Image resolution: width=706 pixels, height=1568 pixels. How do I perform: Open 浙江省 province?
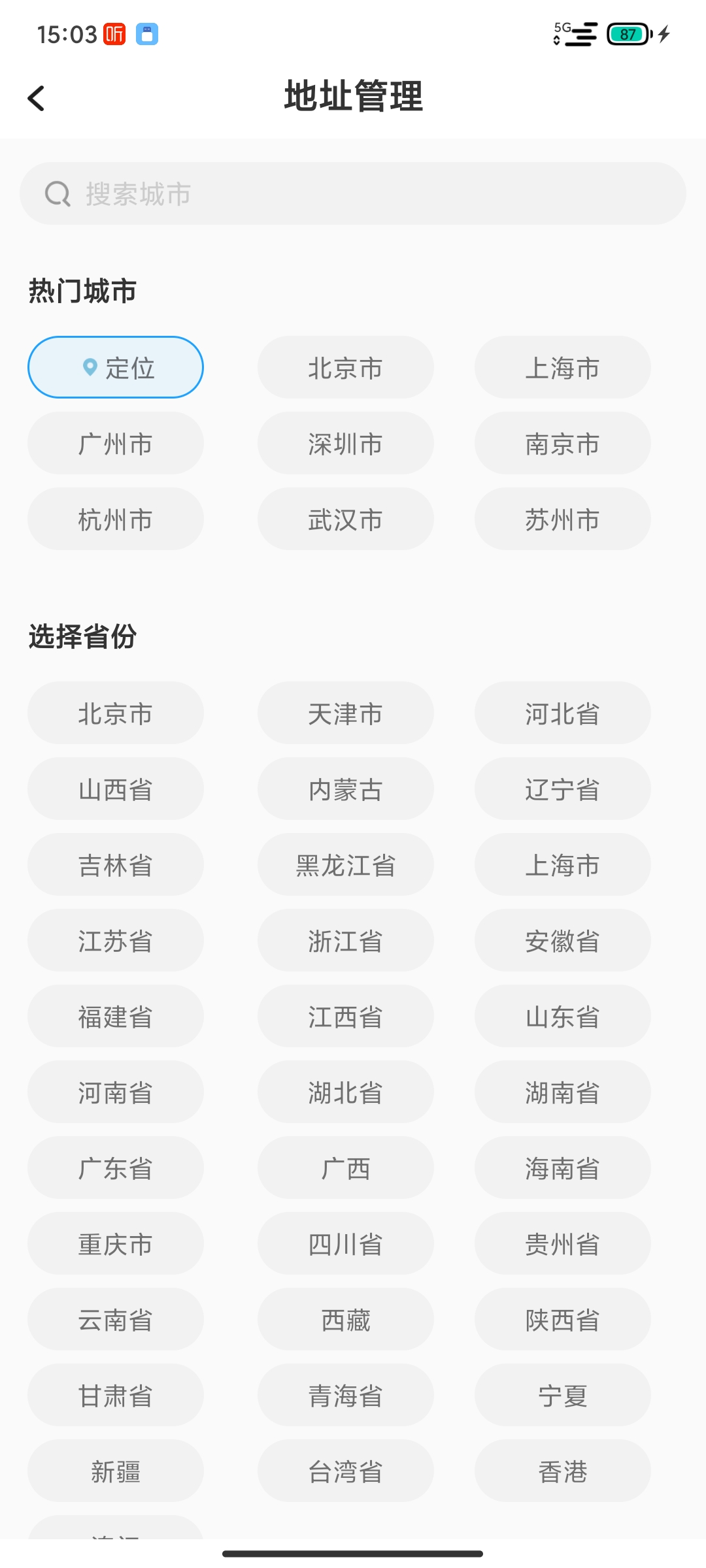345,940
